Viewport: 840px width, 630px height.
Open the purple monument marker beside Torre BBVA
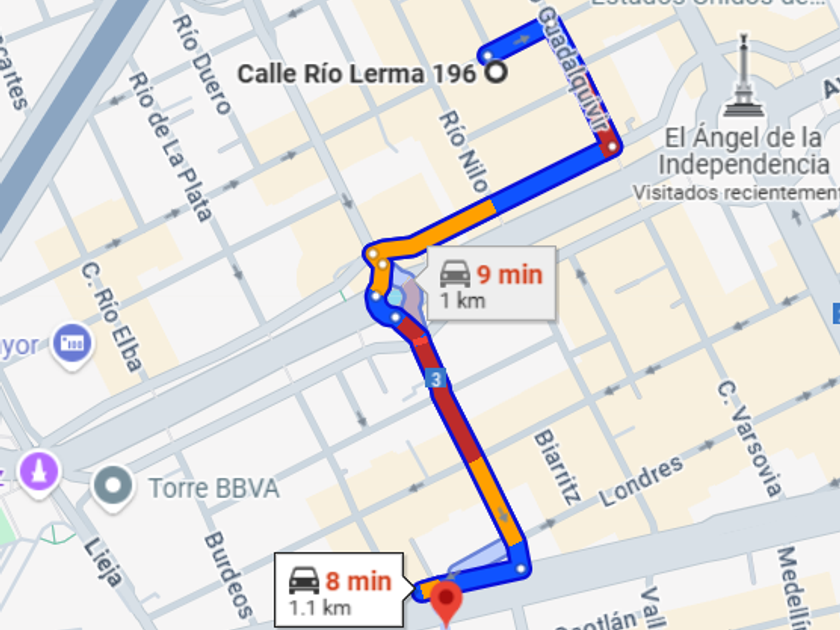[38, 472]
